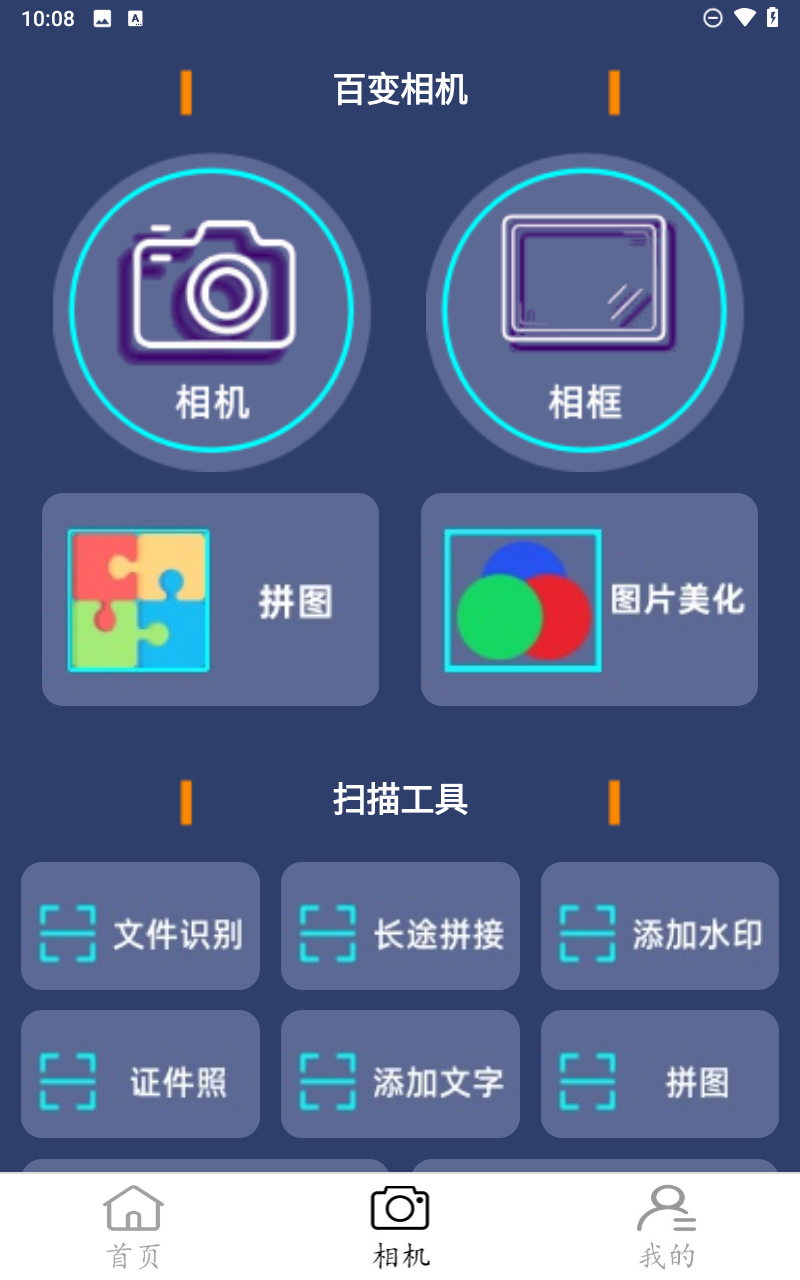Open the 相机 camera circle button
800x1280 pixels.
tap(211, 312)
